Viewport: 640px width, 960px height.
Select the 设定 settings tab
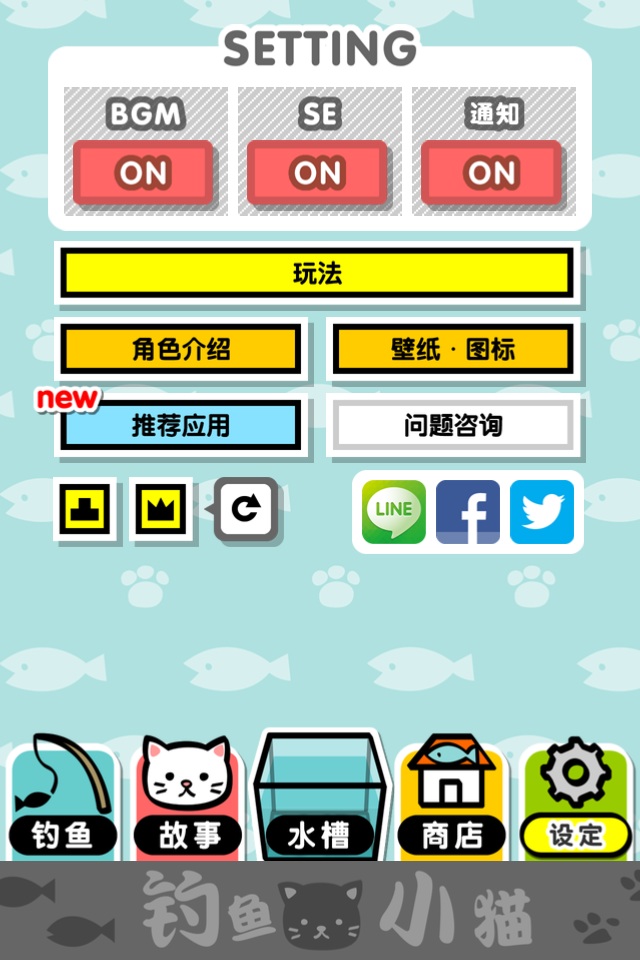tap(576, 796)
